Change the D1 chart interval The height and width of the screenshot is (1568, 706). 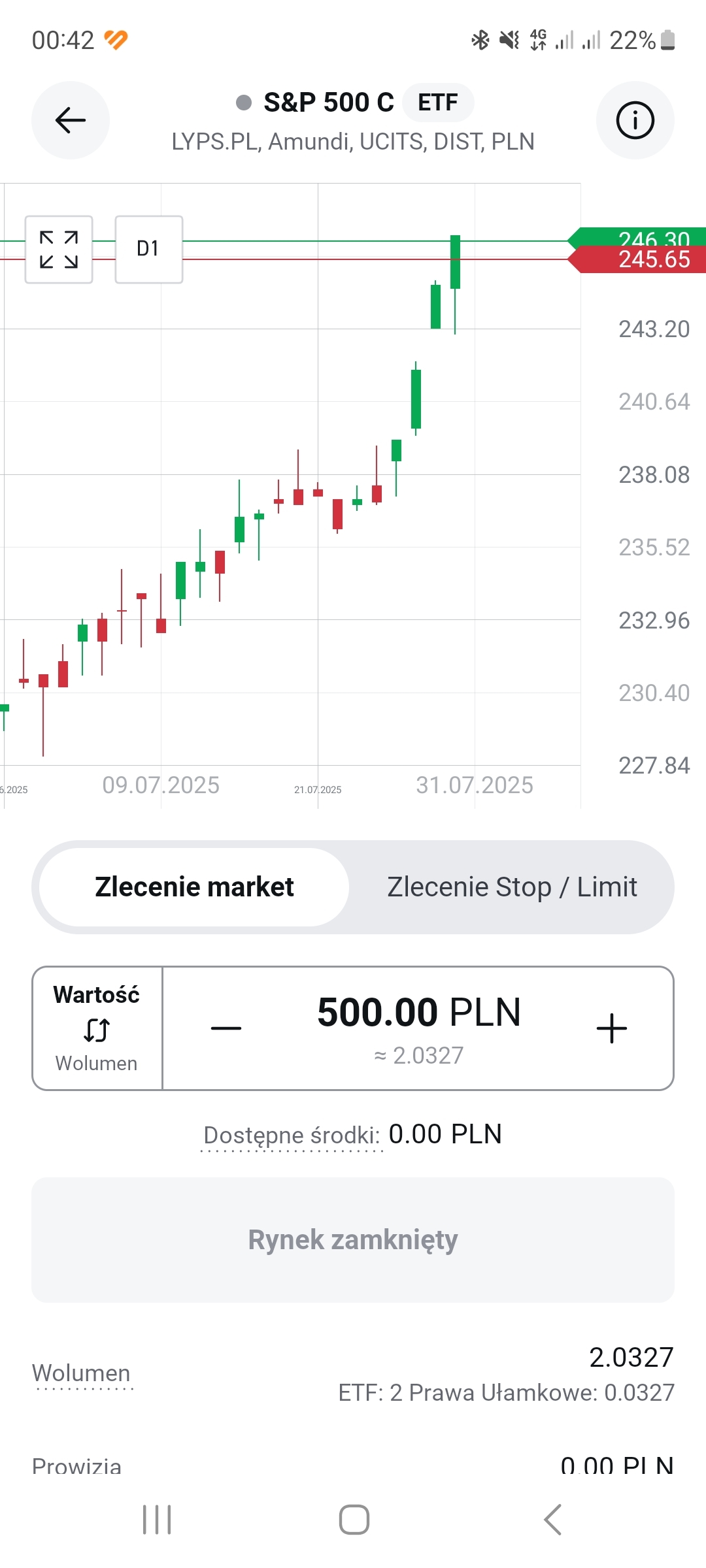tap(148, 250)
